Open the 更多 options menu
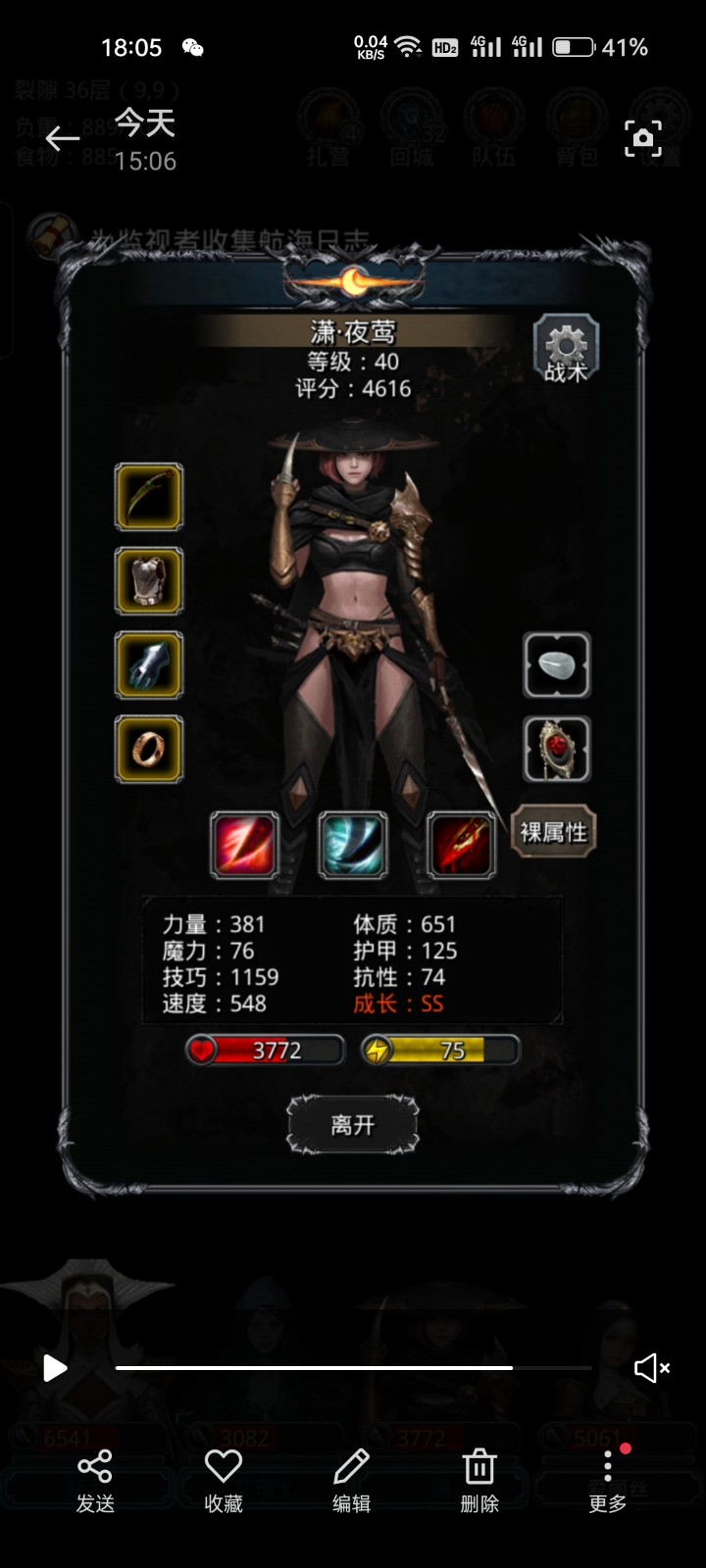 (x=607, y=1481)
